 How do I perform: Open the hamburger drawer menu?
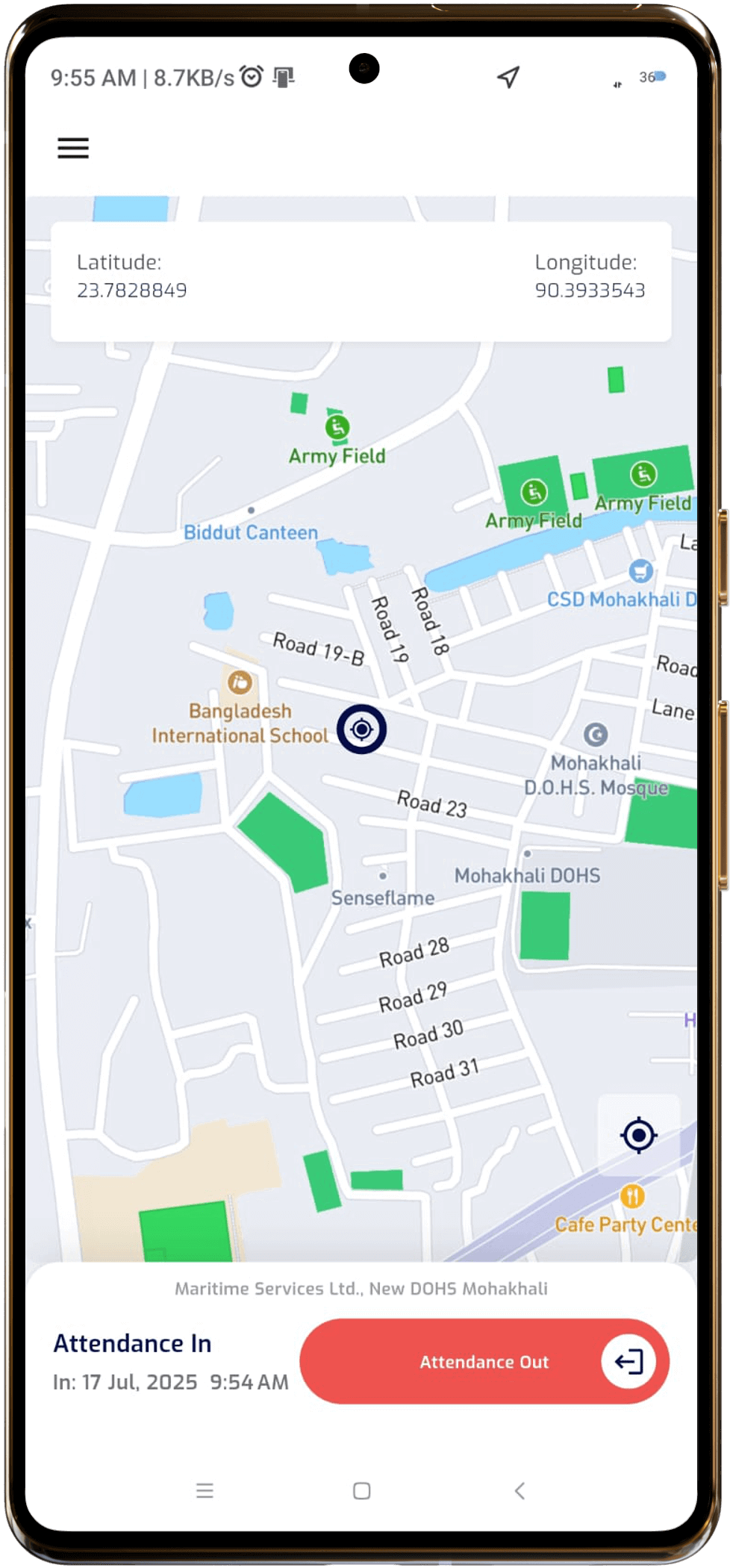click(x=73, y=148)
